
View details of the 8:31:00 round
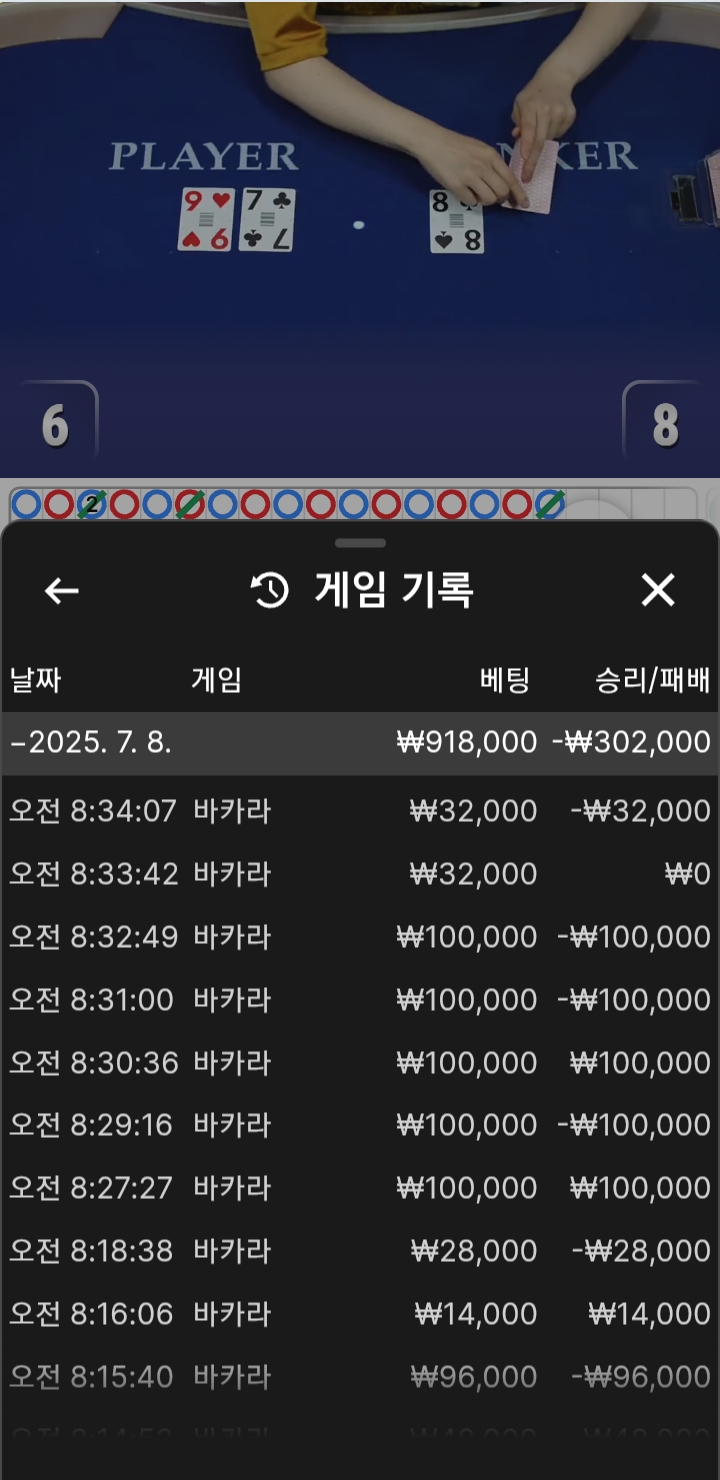(x=360, y=1000)
